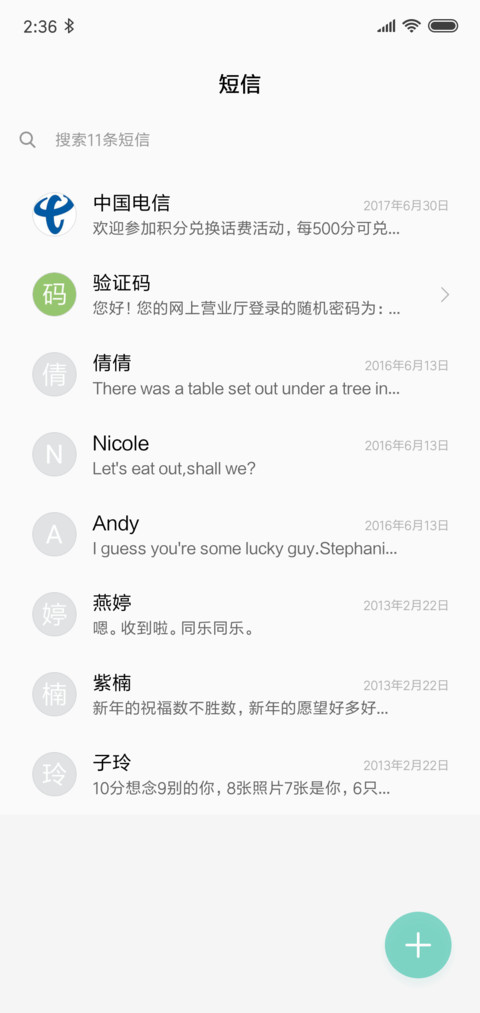Screen dimensions: 480x1013
Task: Open the message thread with 子玲
Action: point(240,775)
